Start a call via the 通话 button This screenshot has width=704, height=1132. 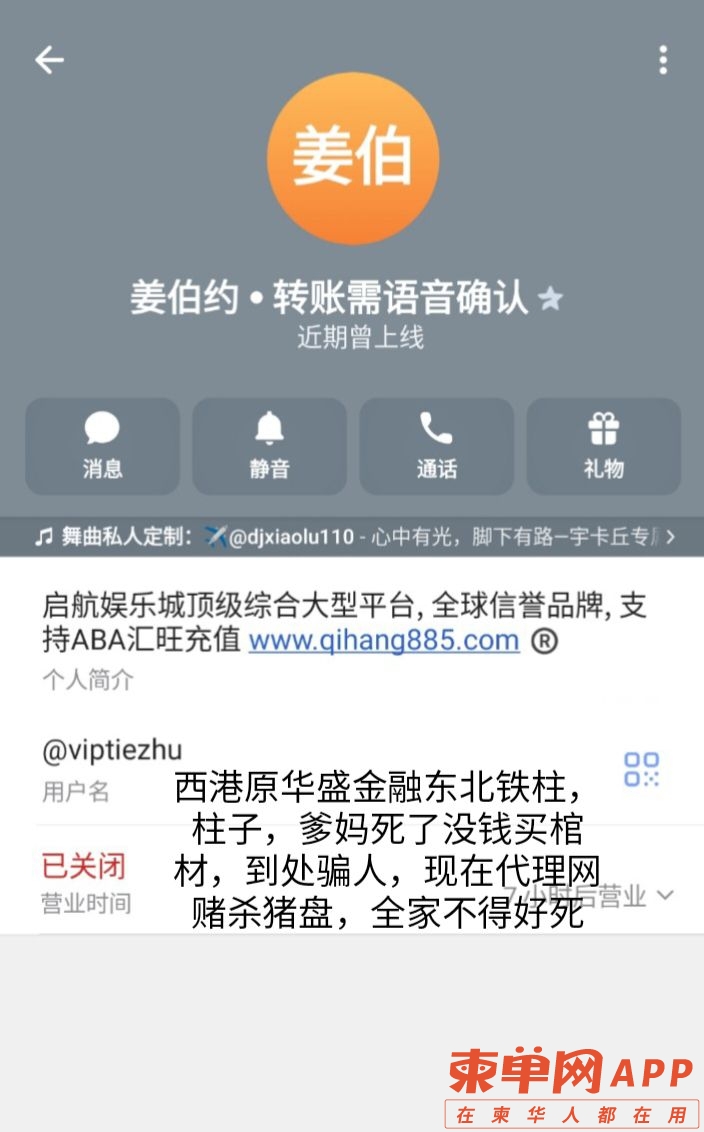(x=436, y=446)
